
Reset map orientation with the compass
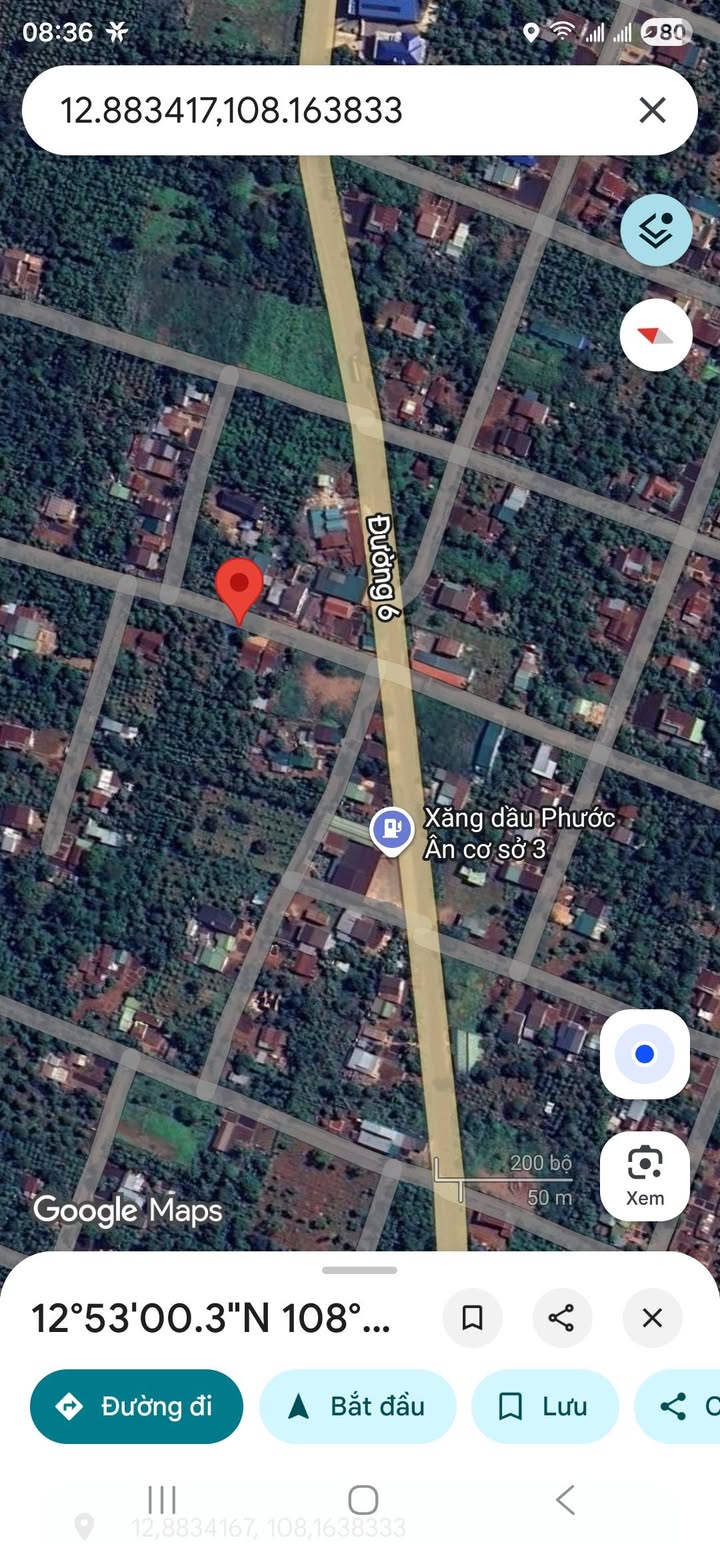(656, 335)
